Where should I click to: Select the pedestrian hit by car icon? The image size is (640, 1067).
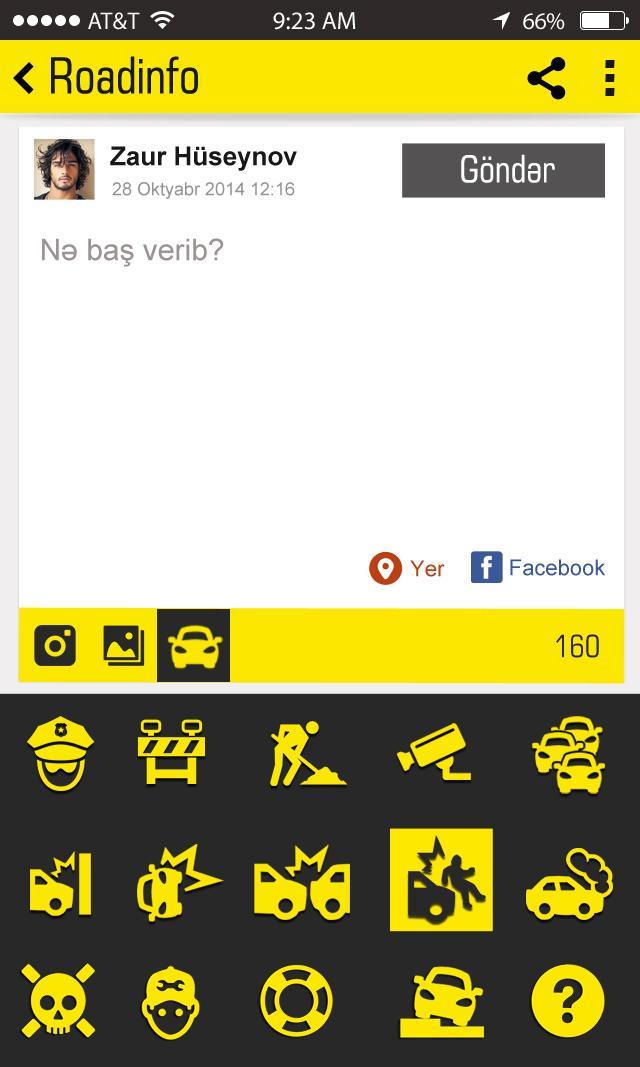441,880
